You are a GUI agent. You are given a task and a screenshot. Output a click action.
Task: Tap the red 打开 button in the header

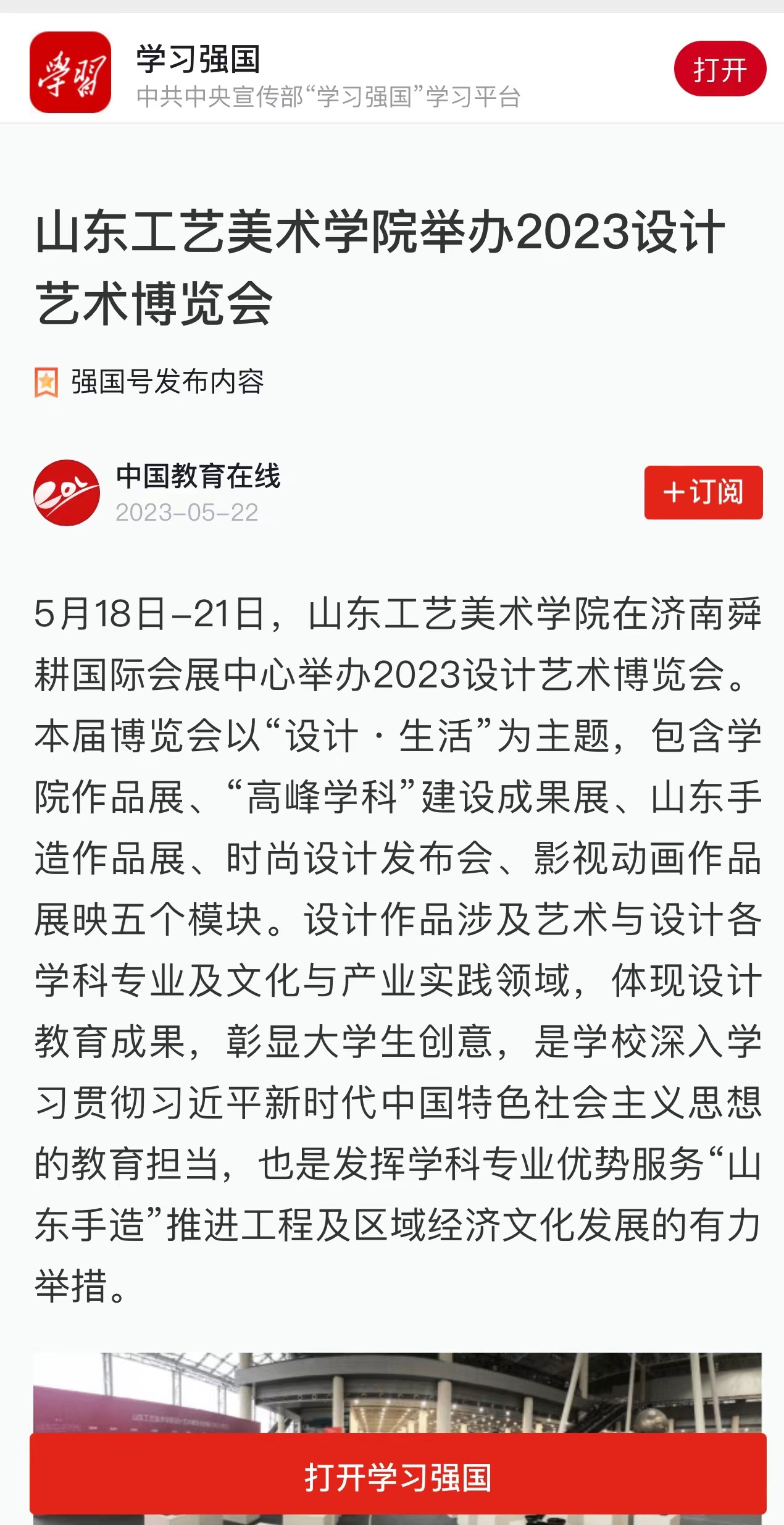click(x=719, y=69)
